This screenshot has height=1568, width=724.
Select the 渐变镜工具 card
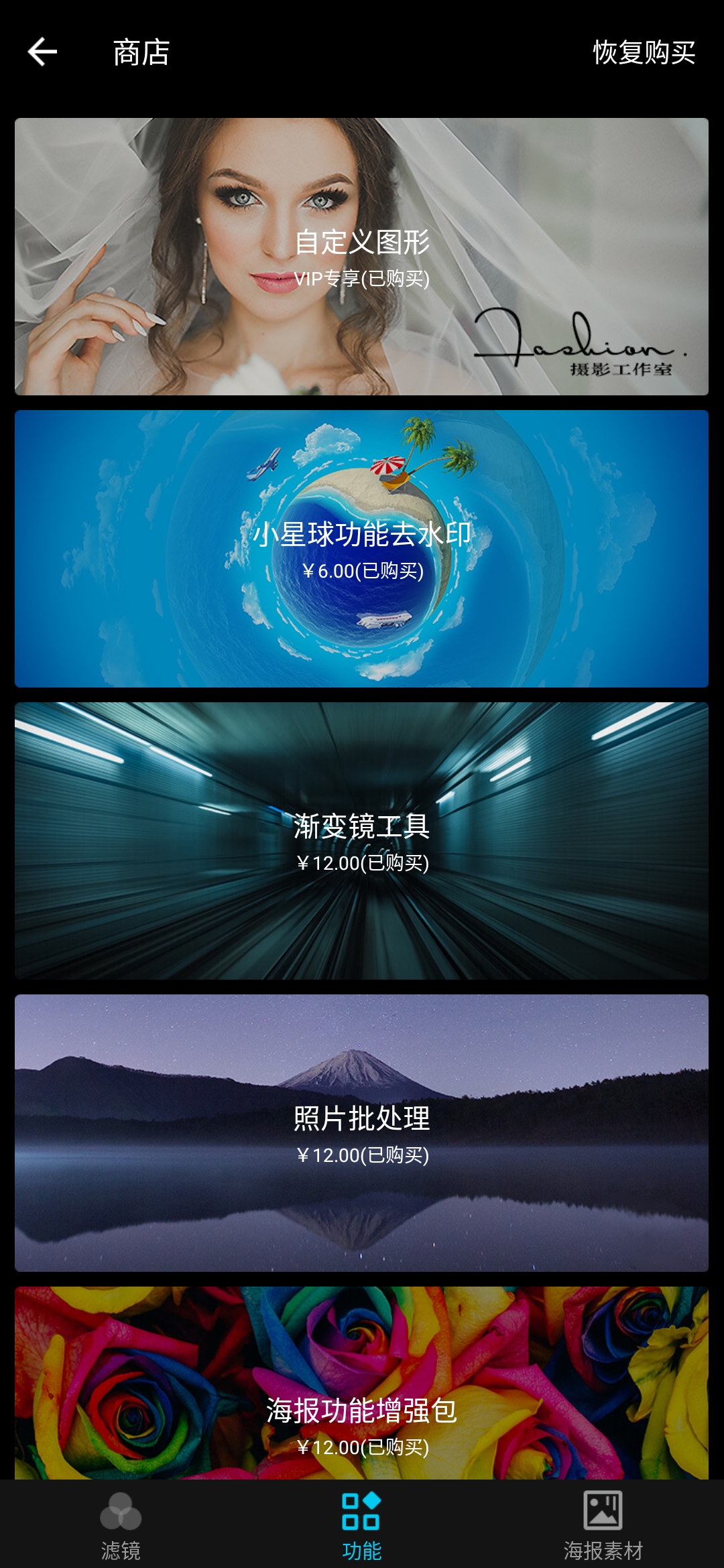point(361,841)
